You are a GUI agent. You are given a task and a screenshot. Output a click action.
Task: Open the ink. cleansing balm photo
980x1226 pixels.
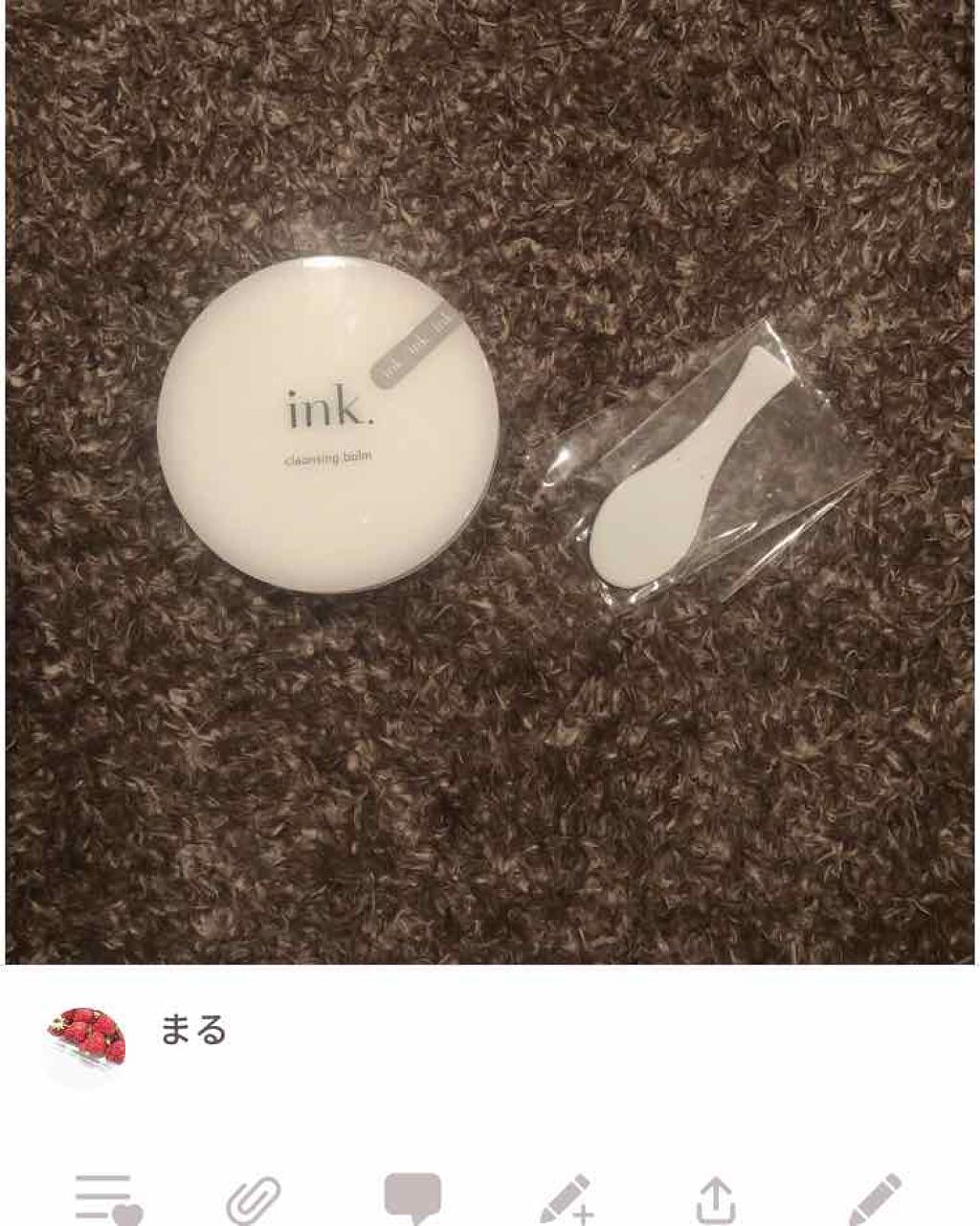[490, 483]
